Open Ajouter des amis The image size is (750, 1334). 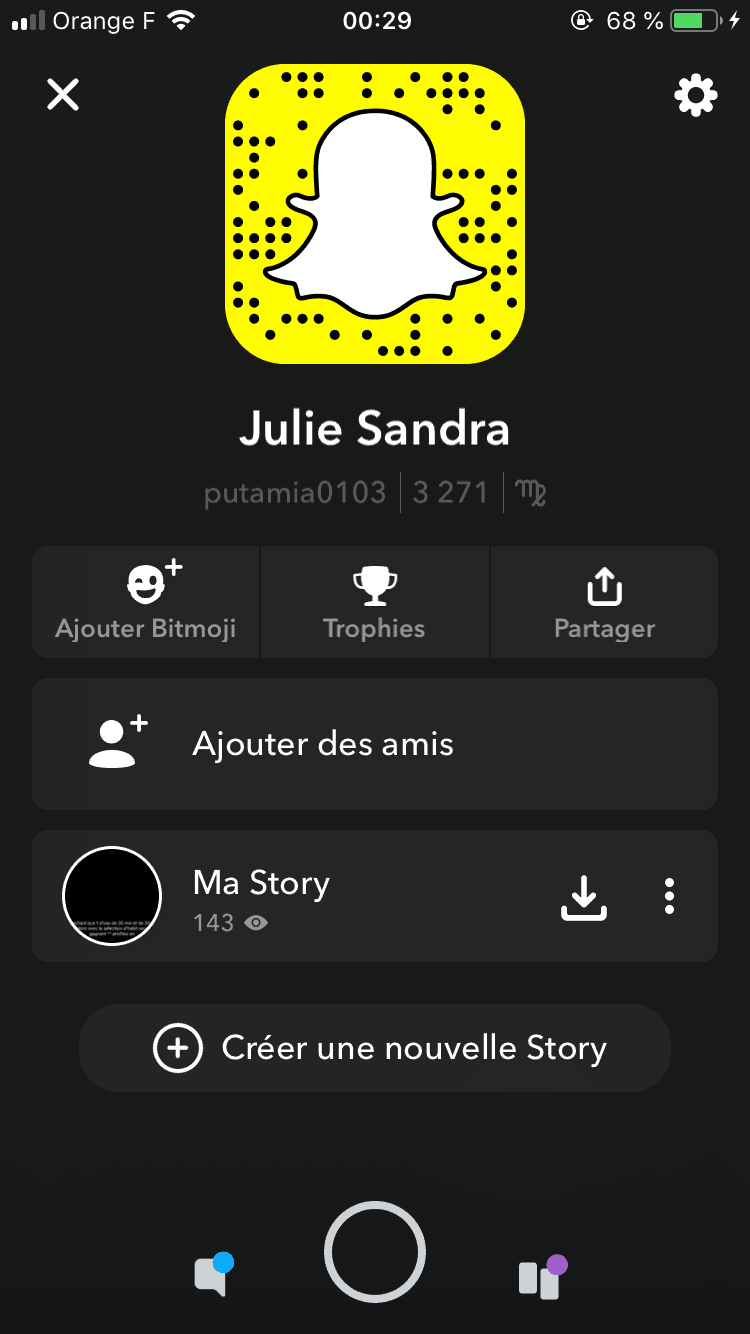point(375,744)
